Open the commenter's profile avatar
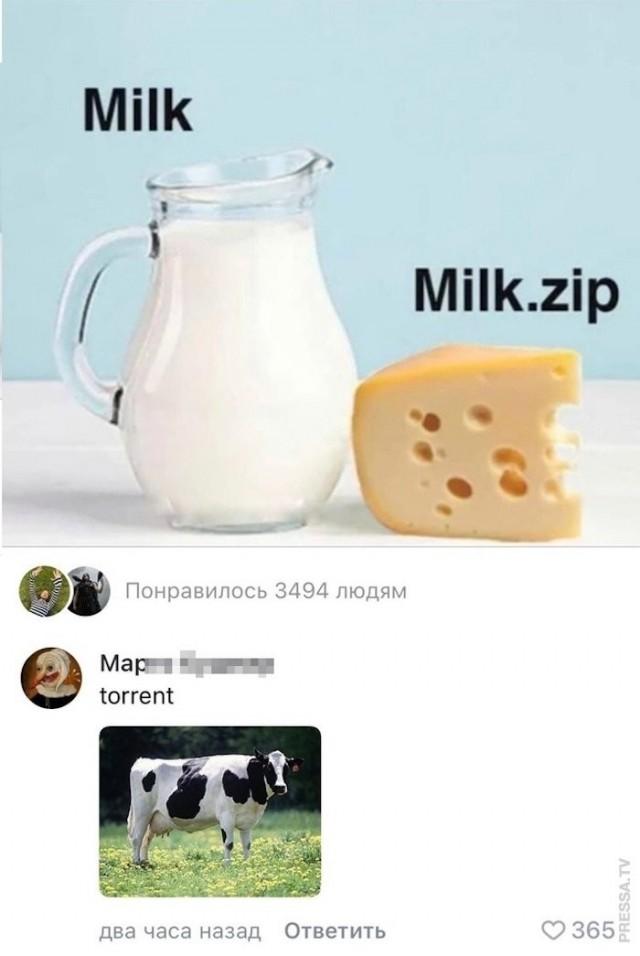Viewport: 640px width, 956px height. coord(46,676)
